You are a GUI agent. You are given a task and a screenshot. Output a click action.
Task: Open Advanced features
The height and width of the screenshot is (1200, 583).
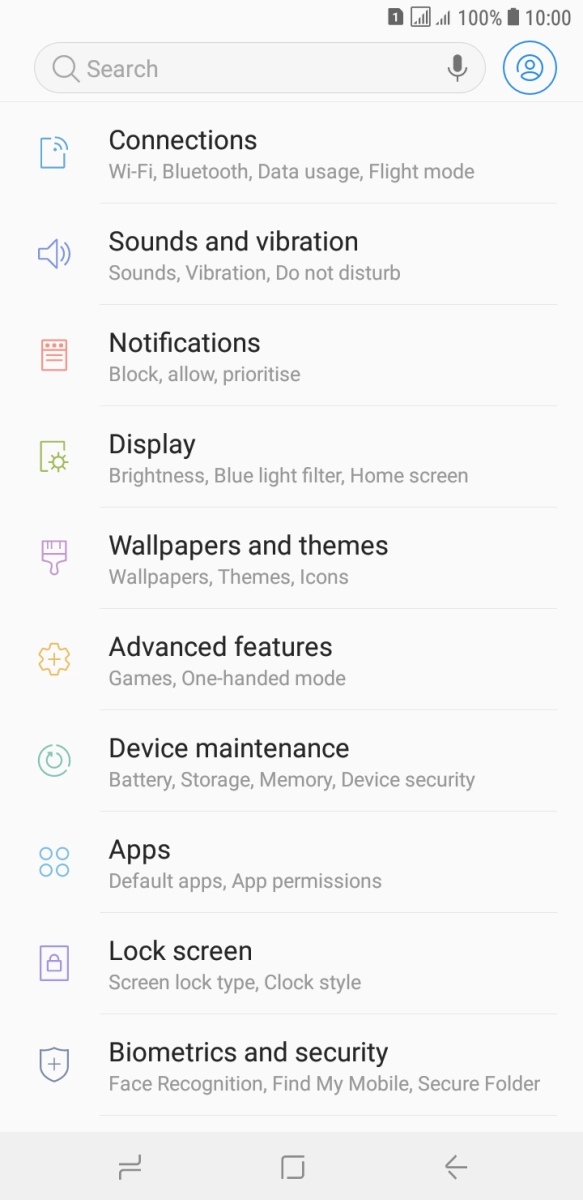[x=291, y=660]
